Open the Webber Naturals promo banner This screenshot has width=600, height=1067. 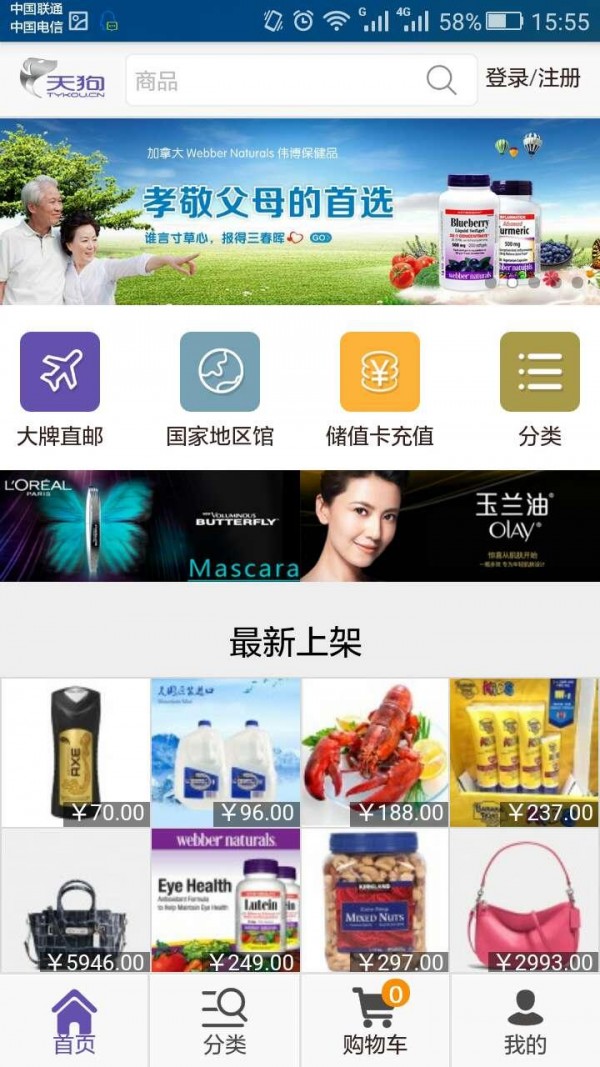click(x=300, y=212)
